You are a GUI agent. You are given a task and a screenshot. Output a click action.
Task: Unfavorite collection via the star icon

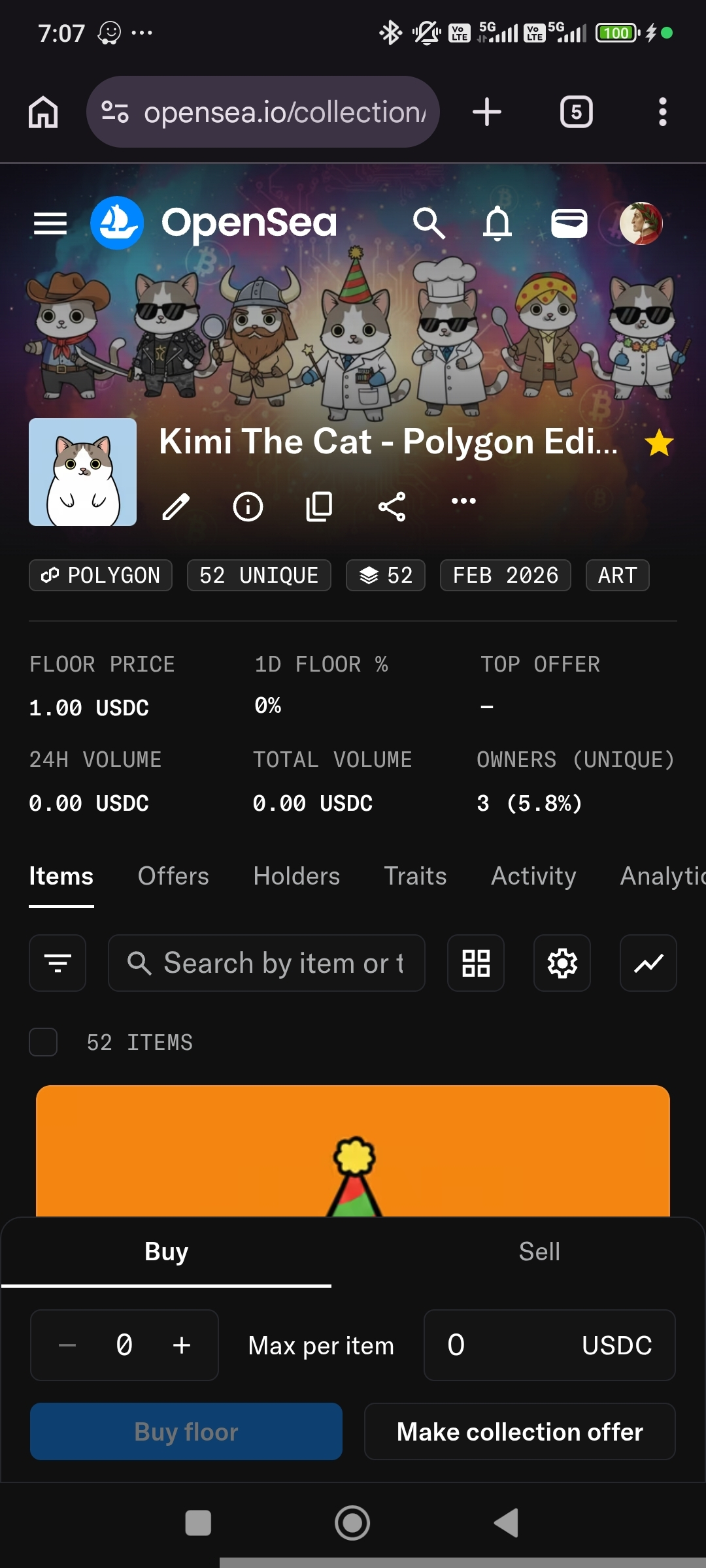pyautogui.click(x=659, y=444)
